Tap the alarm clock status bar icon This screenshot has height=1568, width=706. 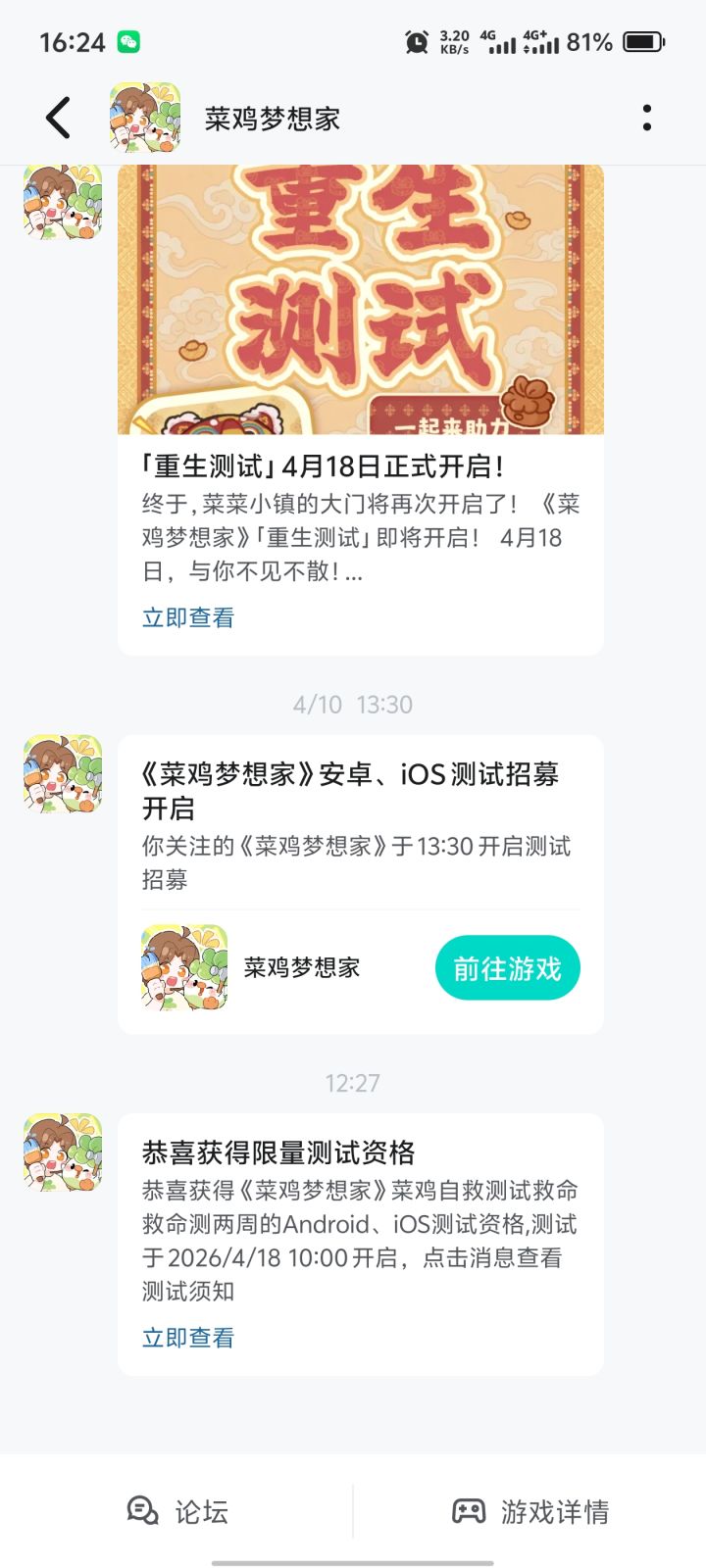pos(415,42)
